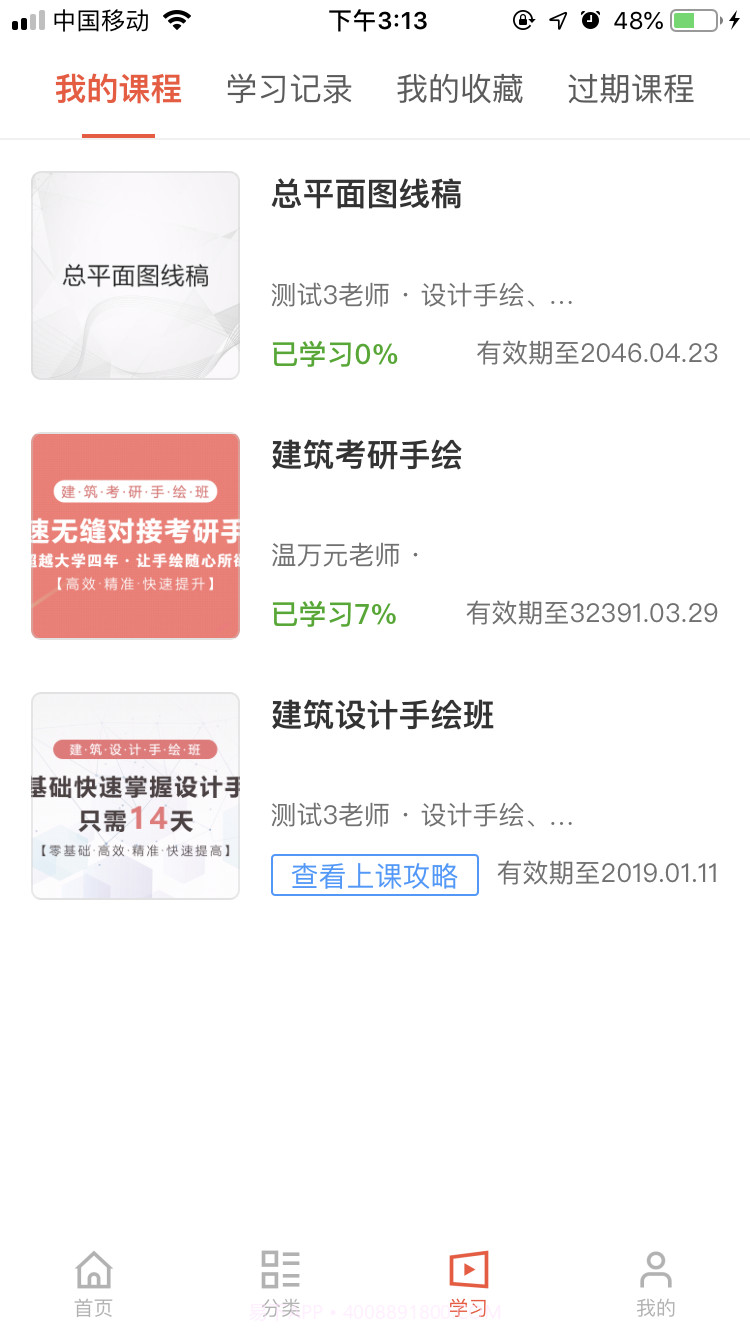This screenshot has width=750, height=1334.
Task: View the 过期课程 tab
Action: pyautogui.click(x=628, y=90)
